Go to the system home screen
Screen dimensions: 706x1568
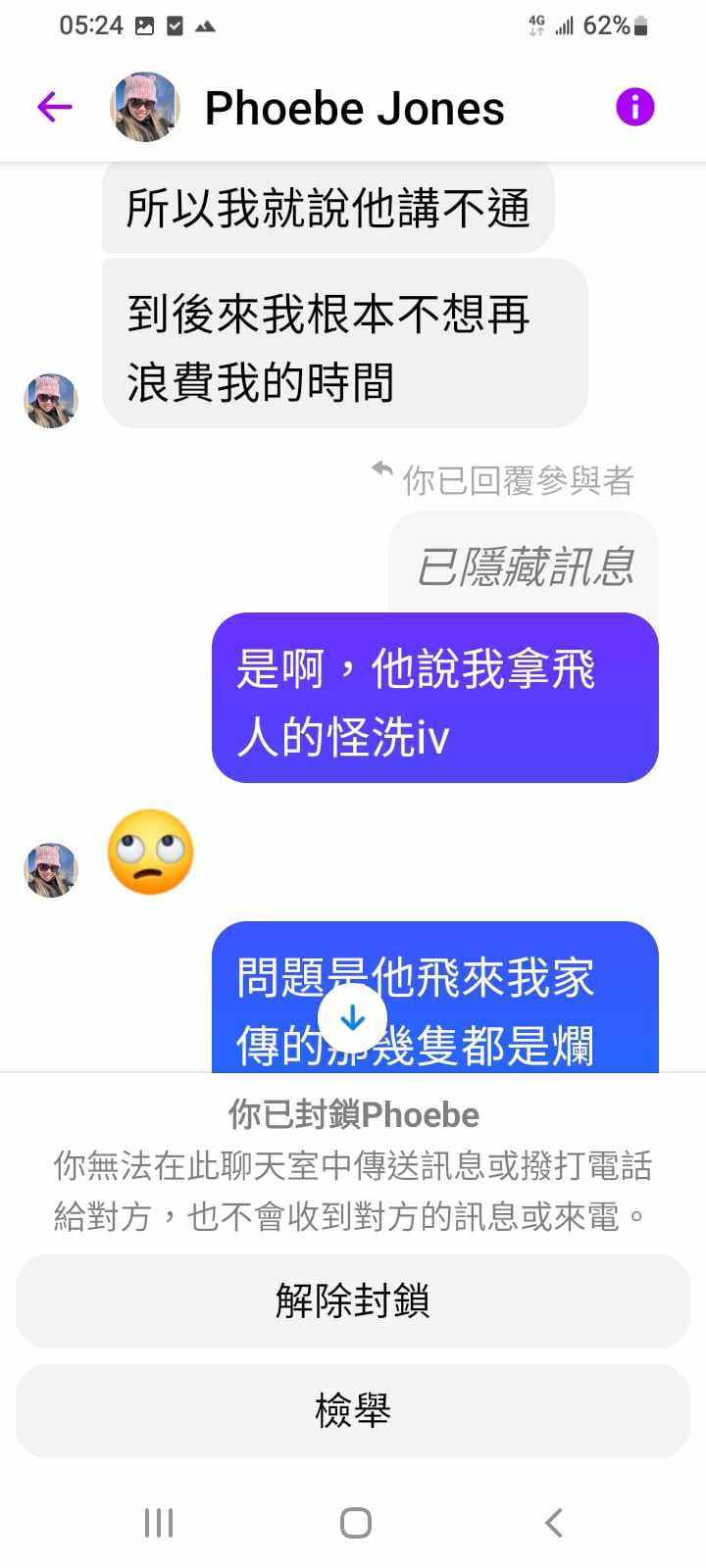click(x=355, y=1522)
